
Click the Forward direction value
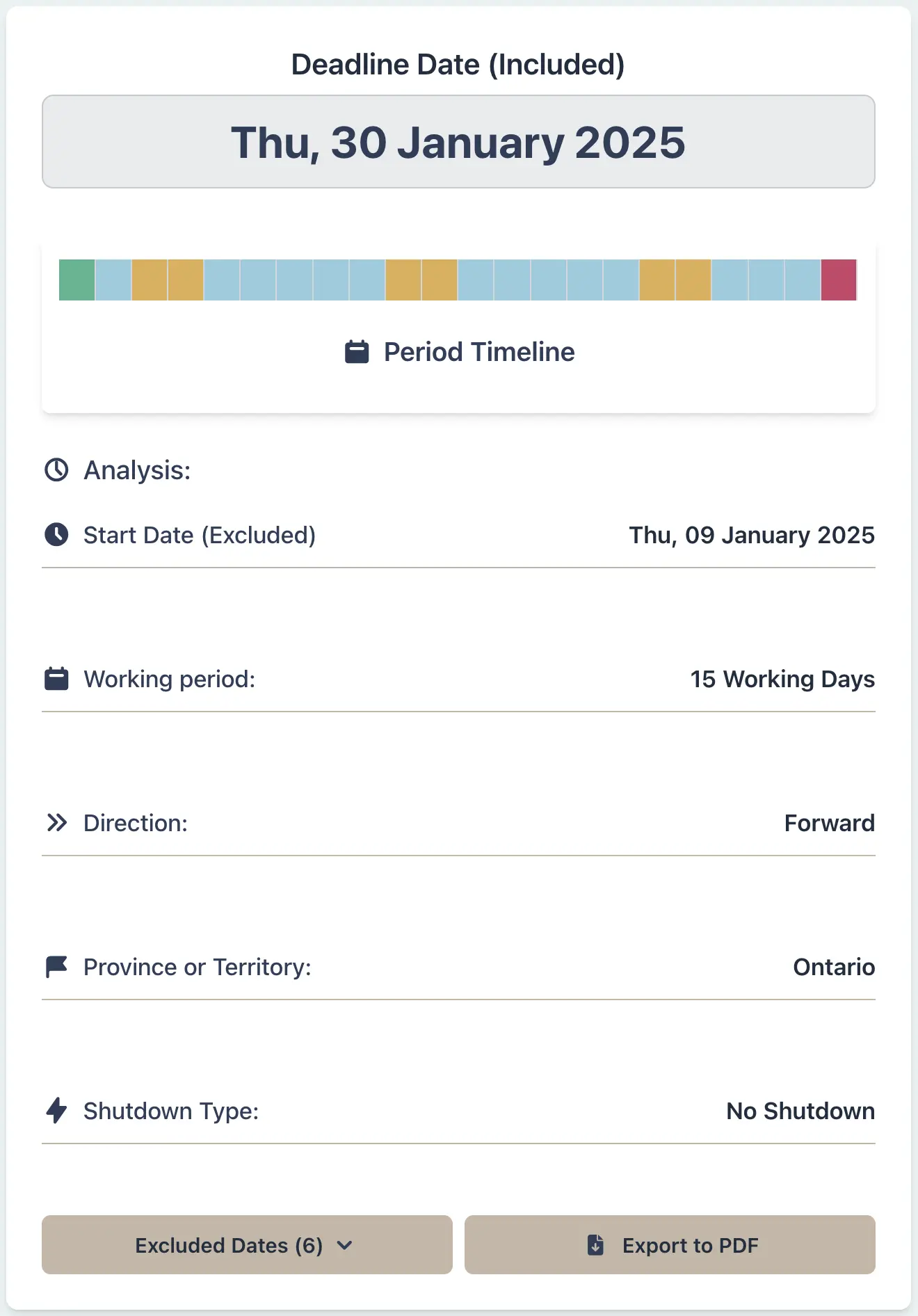point(830,822)
